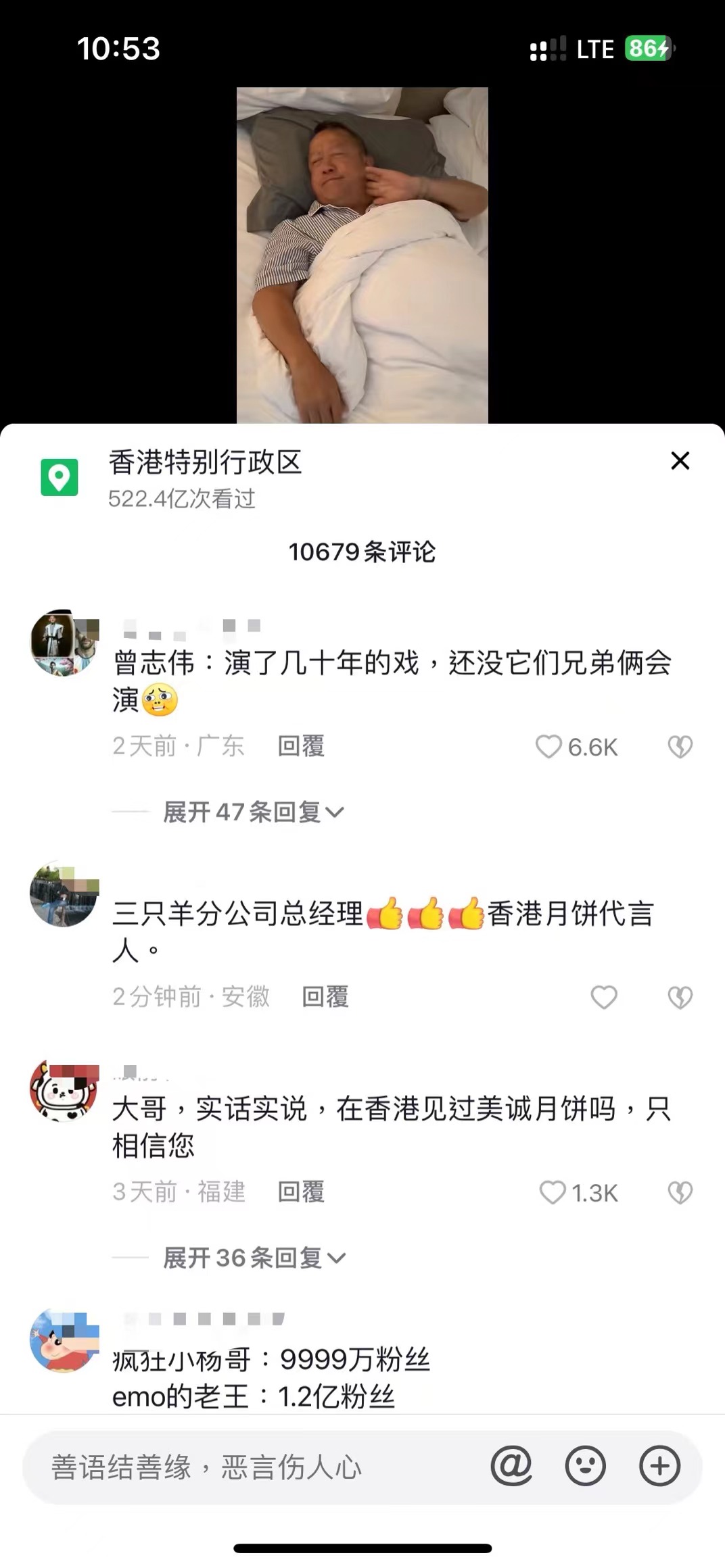725x1568 pixels.
Task: Open the 曾志伟 commenter's avatar
Action: (64, 643)
